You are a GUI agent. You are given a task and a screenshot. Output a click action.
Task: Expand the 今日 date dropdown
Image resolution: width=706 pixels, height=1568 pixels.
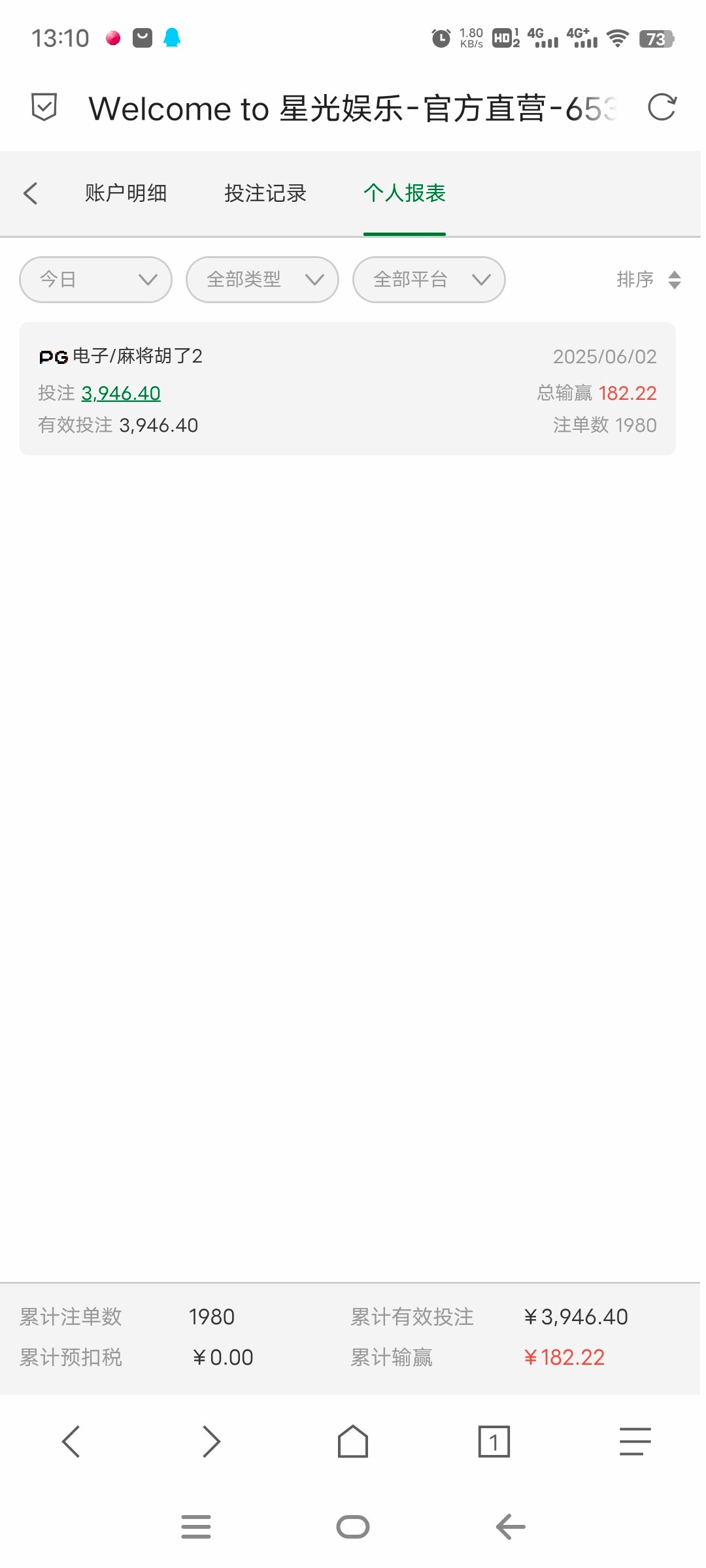coord(96,280)
